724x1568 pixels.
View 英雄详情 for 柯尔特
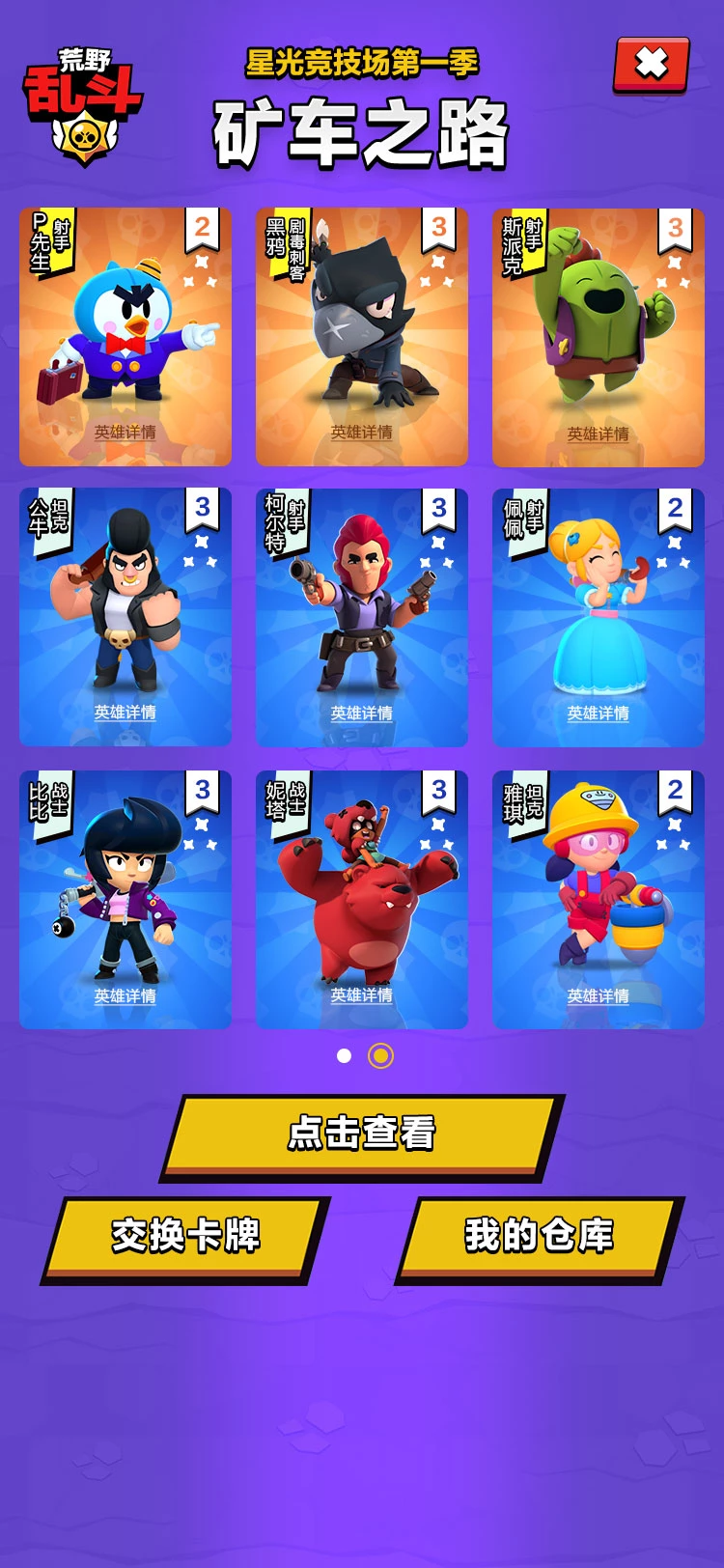[361, 714]
